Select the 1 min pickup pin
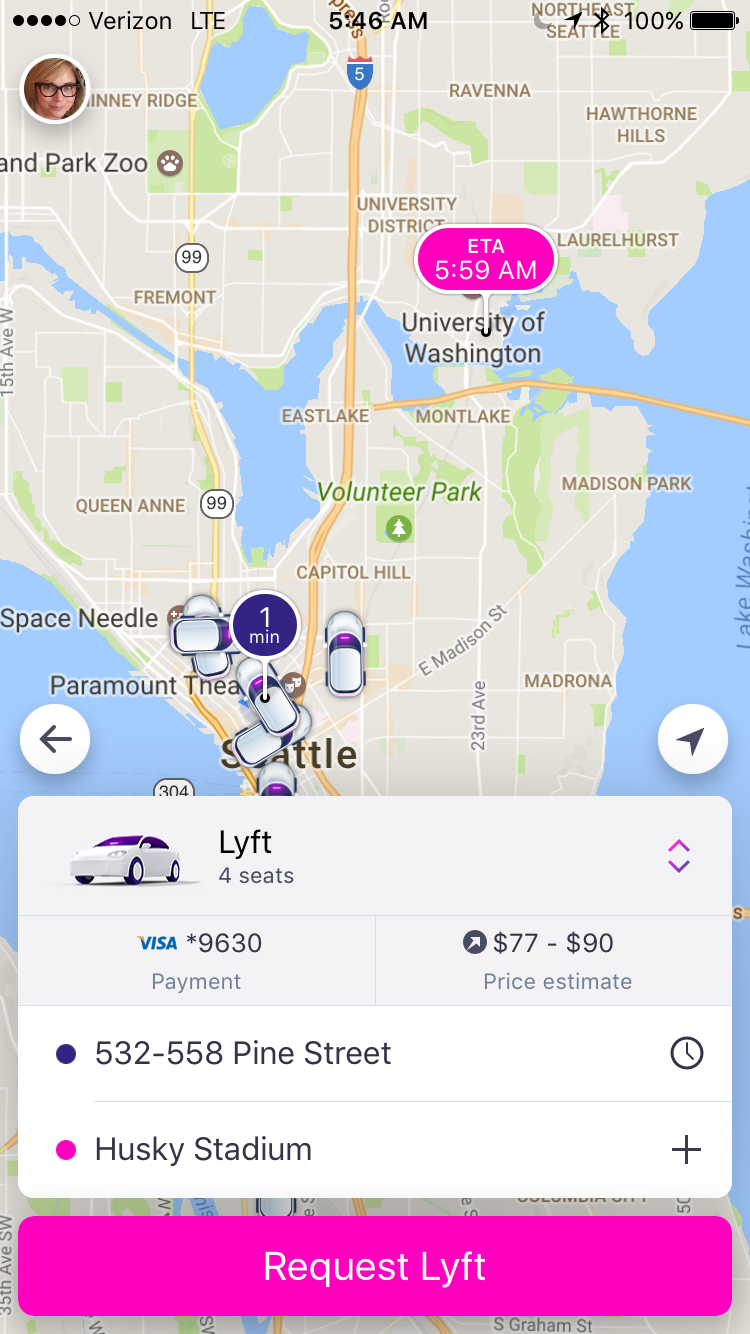The width and height of the screenshot is (750, 1334). tap(264, 627)
